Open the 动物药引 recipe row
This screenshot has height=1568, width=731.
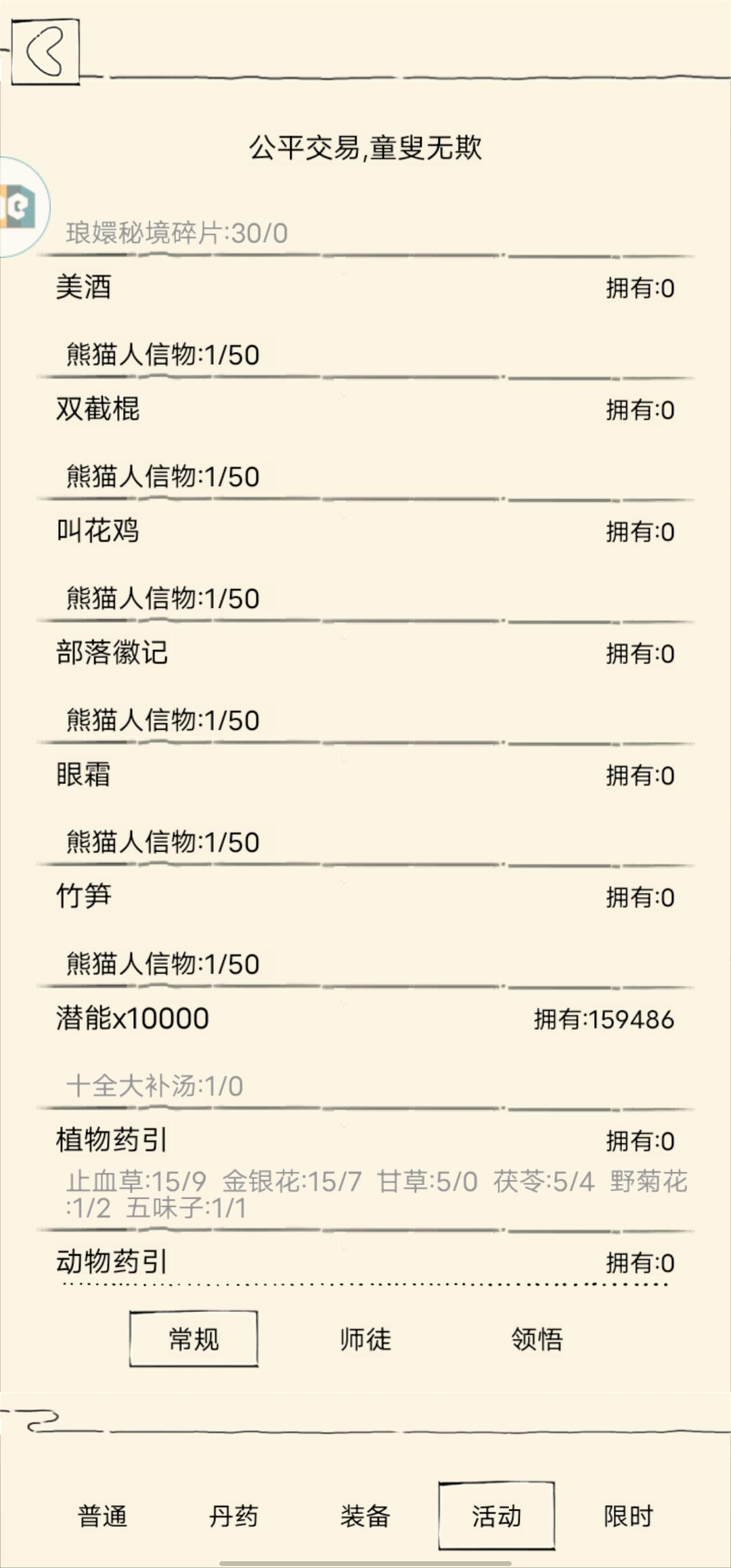point(365,1262)
